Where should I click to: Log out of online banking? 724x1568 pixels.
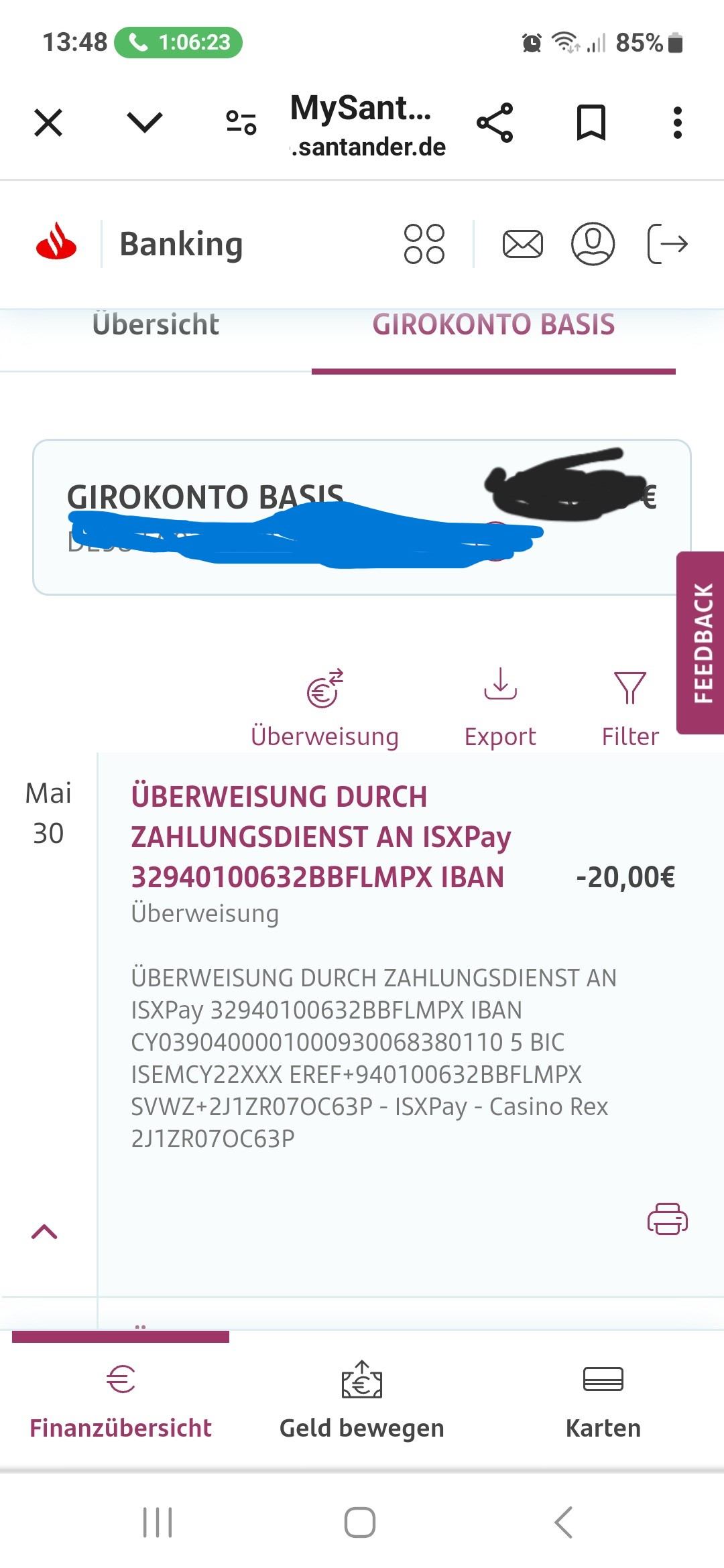(x=668, y=244)
